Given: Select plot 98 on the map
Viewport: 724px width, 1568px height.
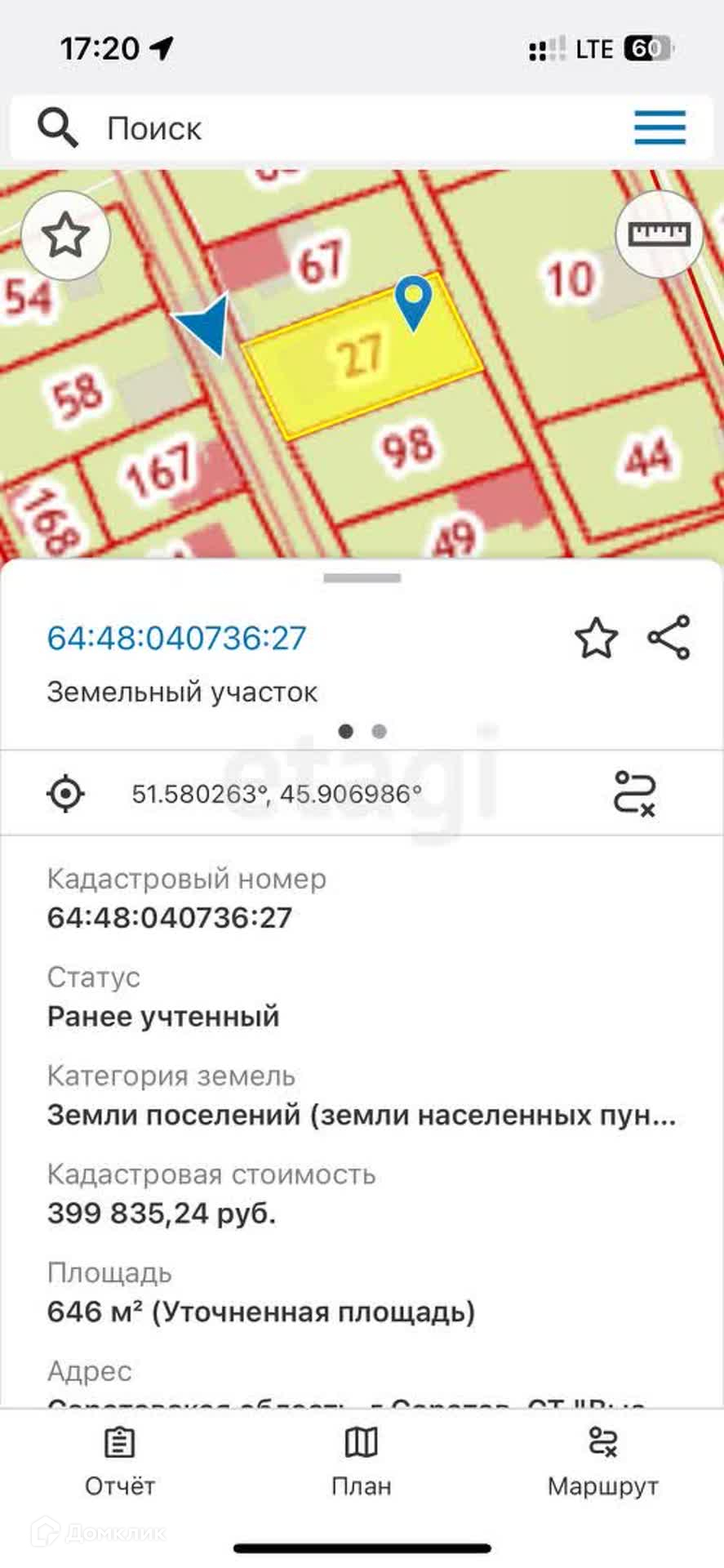Looking at the screenshot, I should click(407, 447).
